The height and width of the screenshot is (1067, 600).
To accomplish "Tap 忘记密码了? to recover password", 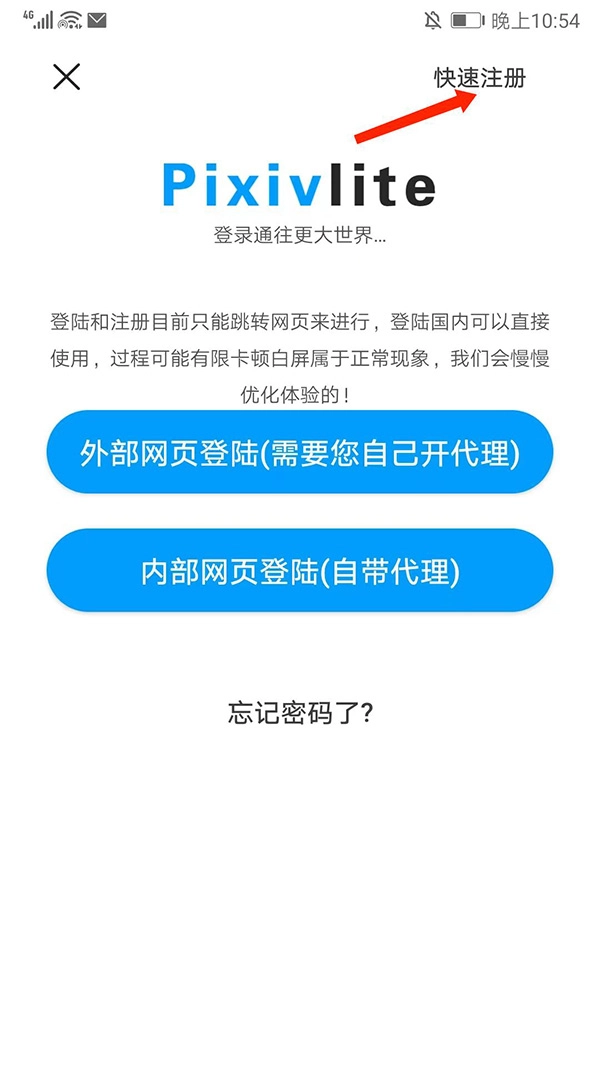I will pos(300,713).
